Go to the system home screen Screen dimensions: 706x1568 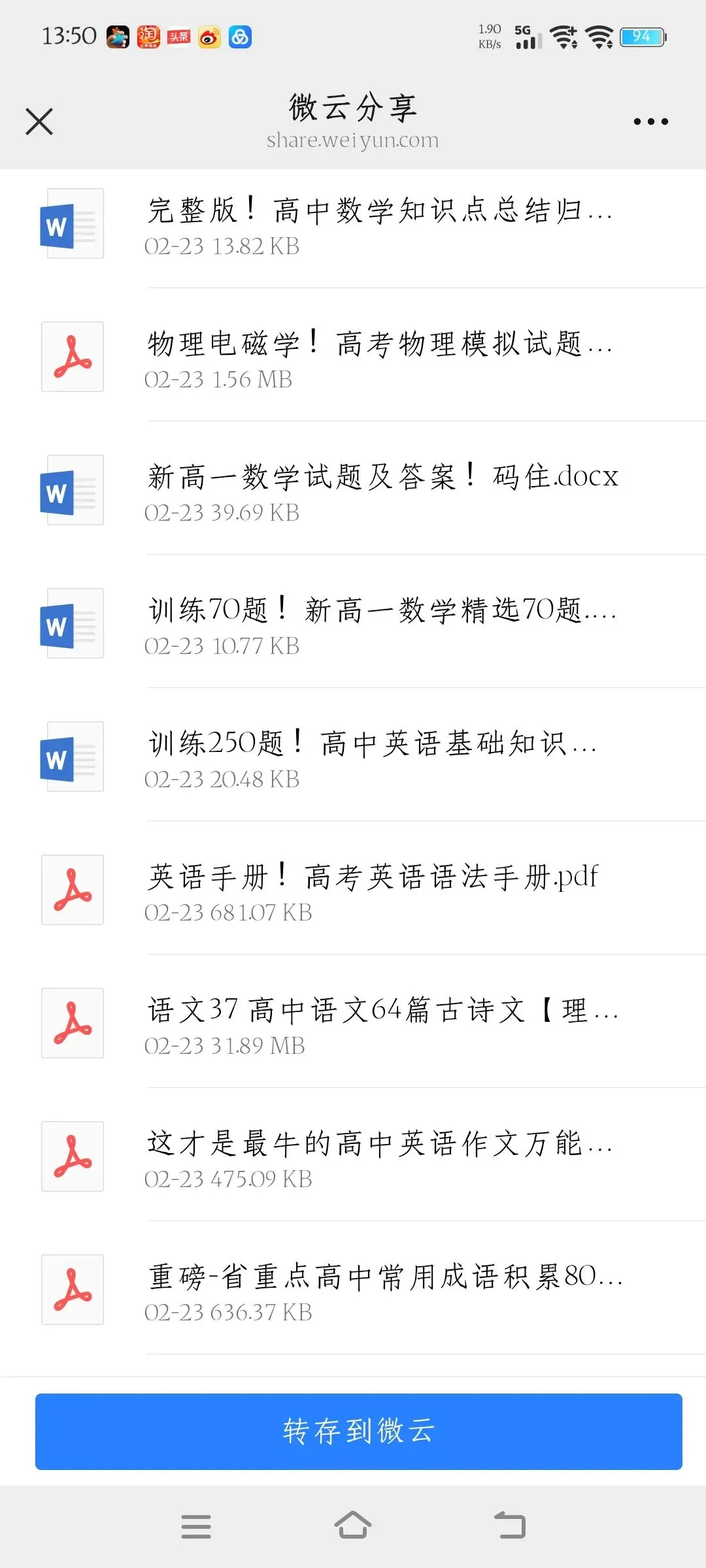tap(353, 1526)
